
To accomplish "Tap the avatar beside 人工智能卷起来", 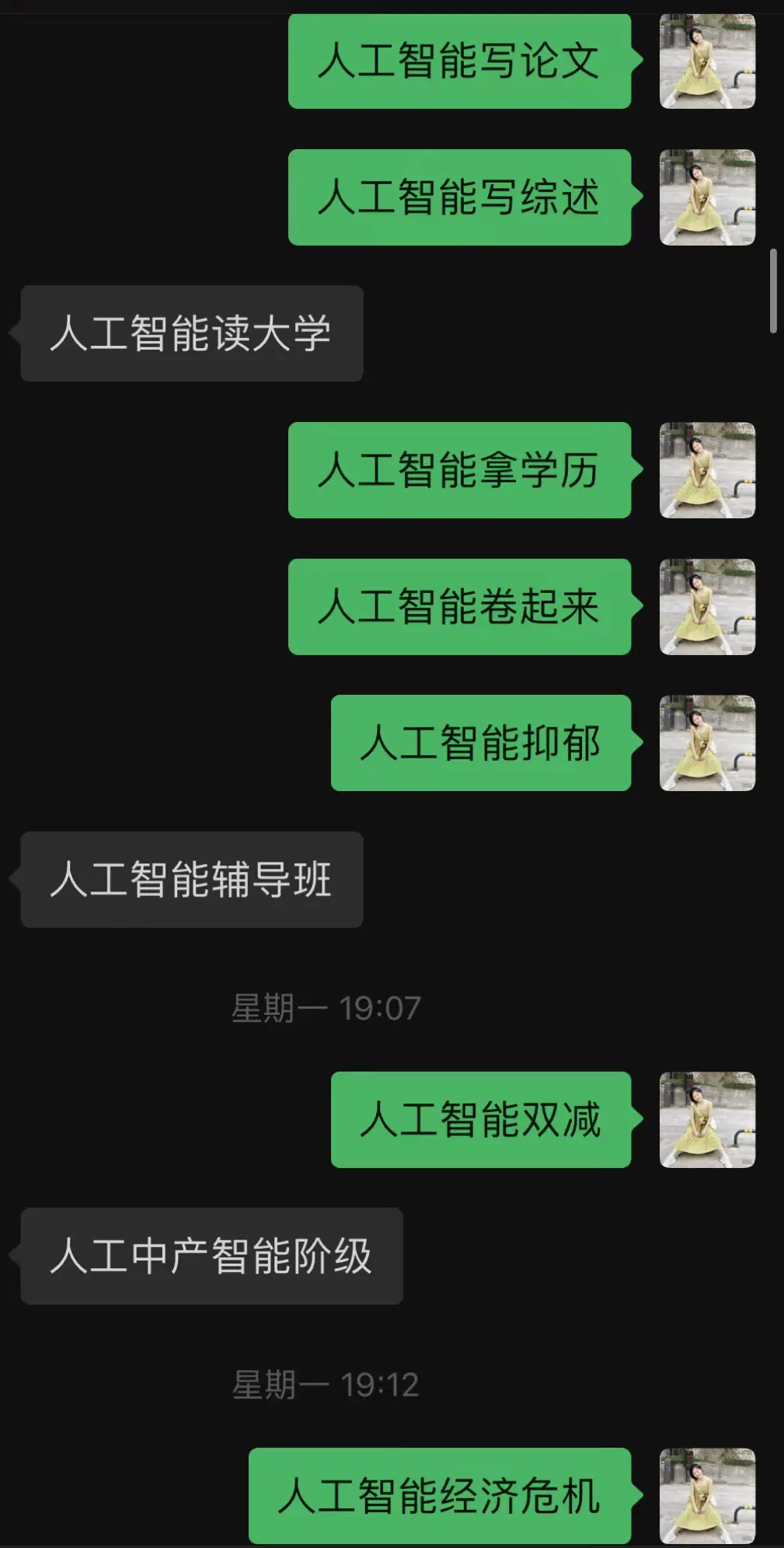I will (707, 607).
